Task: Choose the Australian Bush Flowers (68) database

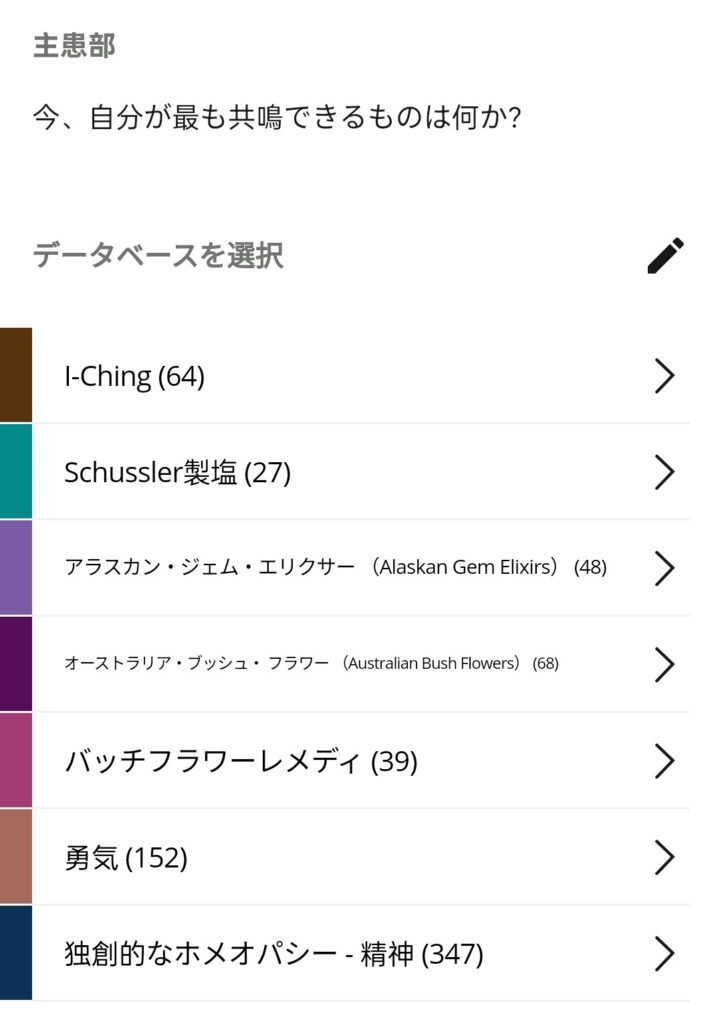Action: tap(360, 664)
